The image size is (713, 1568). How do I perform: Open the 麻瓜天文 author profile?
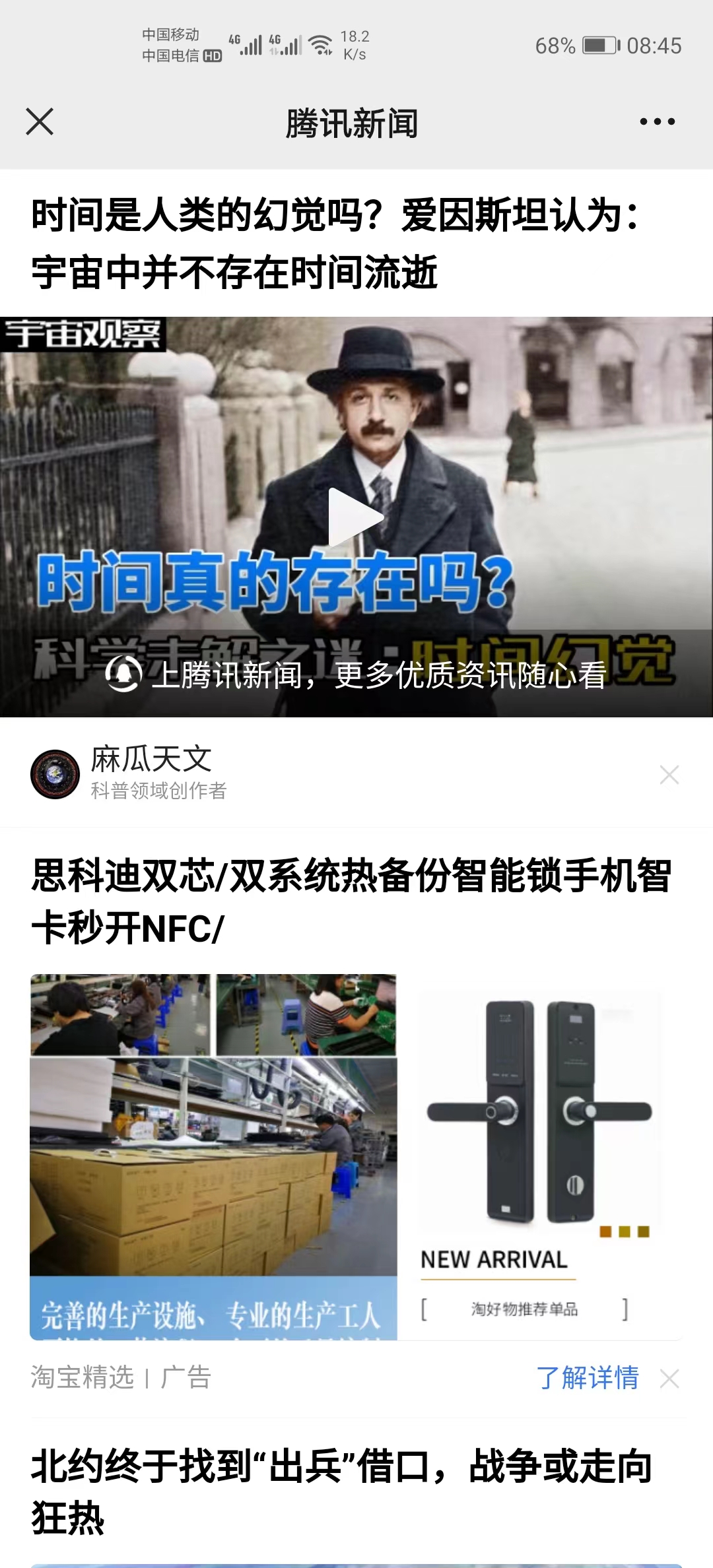(x=151, y=772)
